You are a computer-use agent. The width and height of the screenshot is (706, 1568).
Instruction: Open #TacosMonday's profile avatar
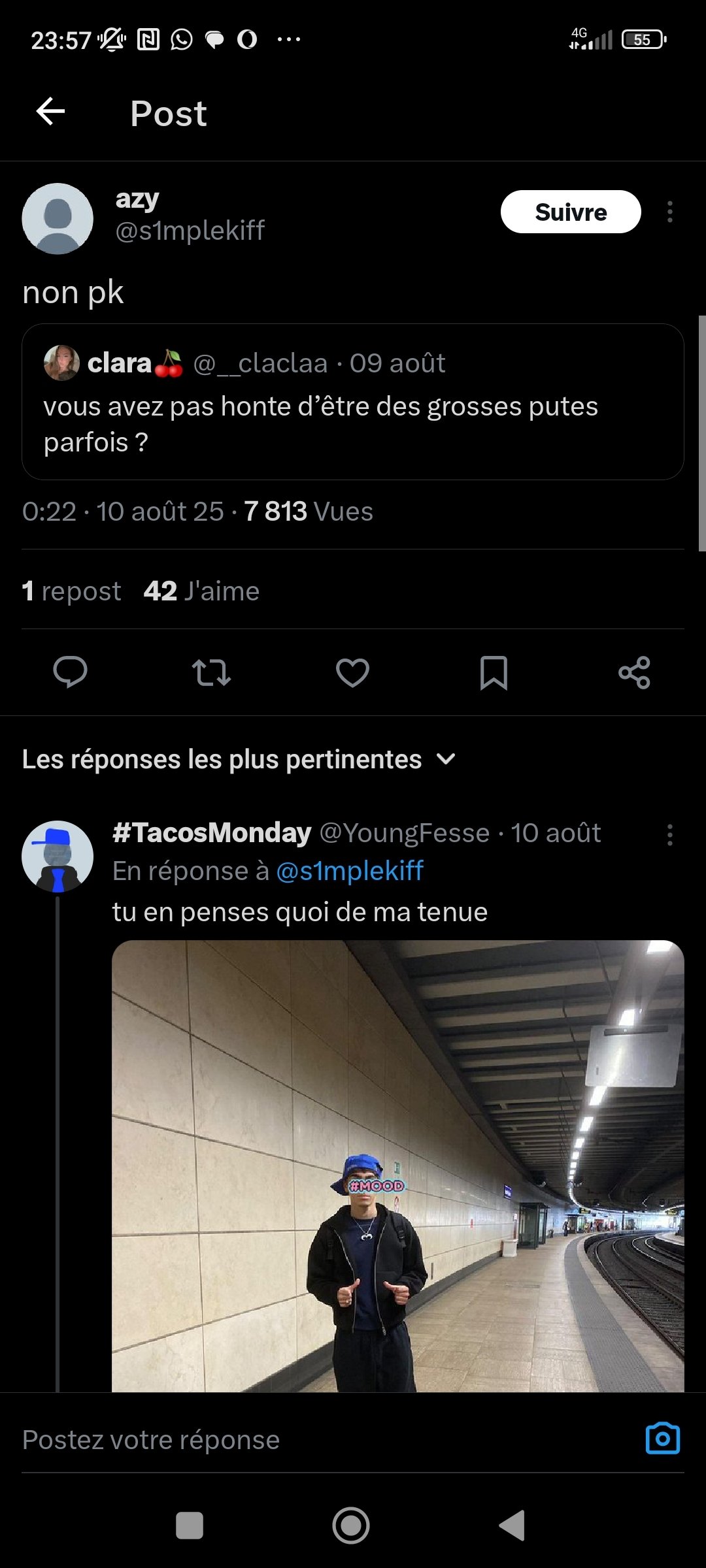click(58, 857)
